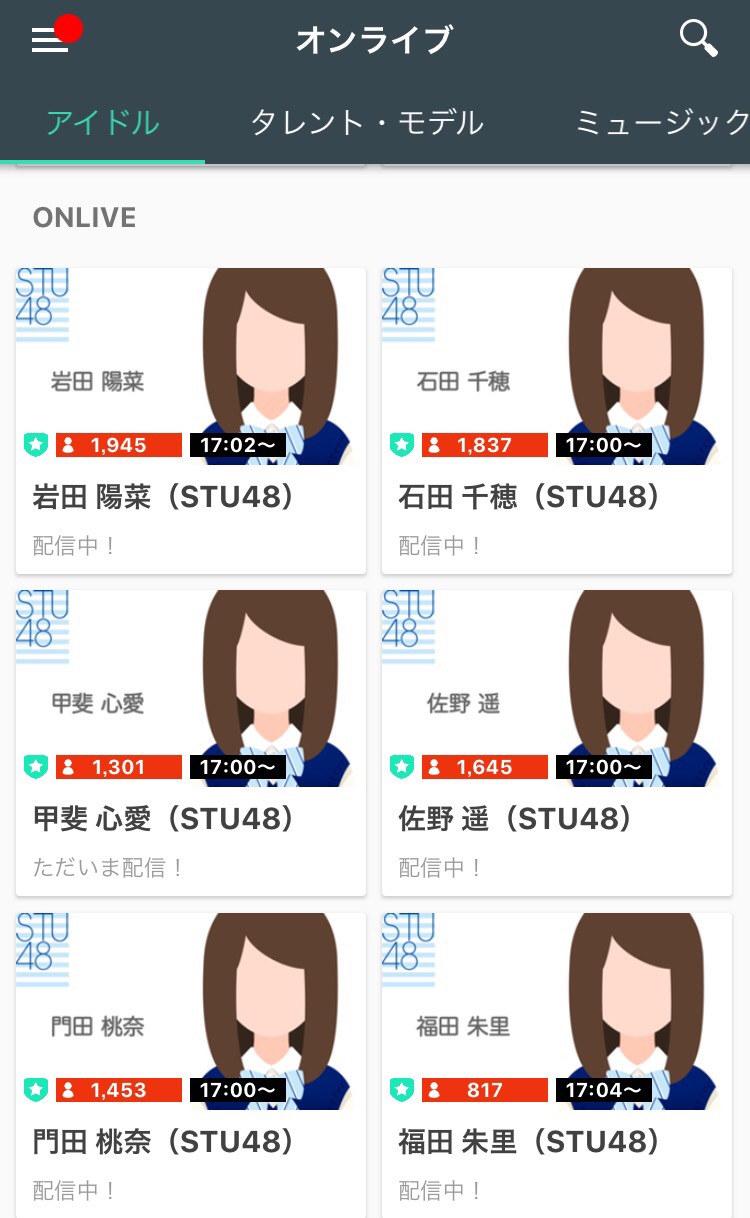Image resolution: width=750 pixels, height=1218 pixels.
Task: Watch 甲斐 心愛 (STU48) broadcast
Action: tap(191, 743)
